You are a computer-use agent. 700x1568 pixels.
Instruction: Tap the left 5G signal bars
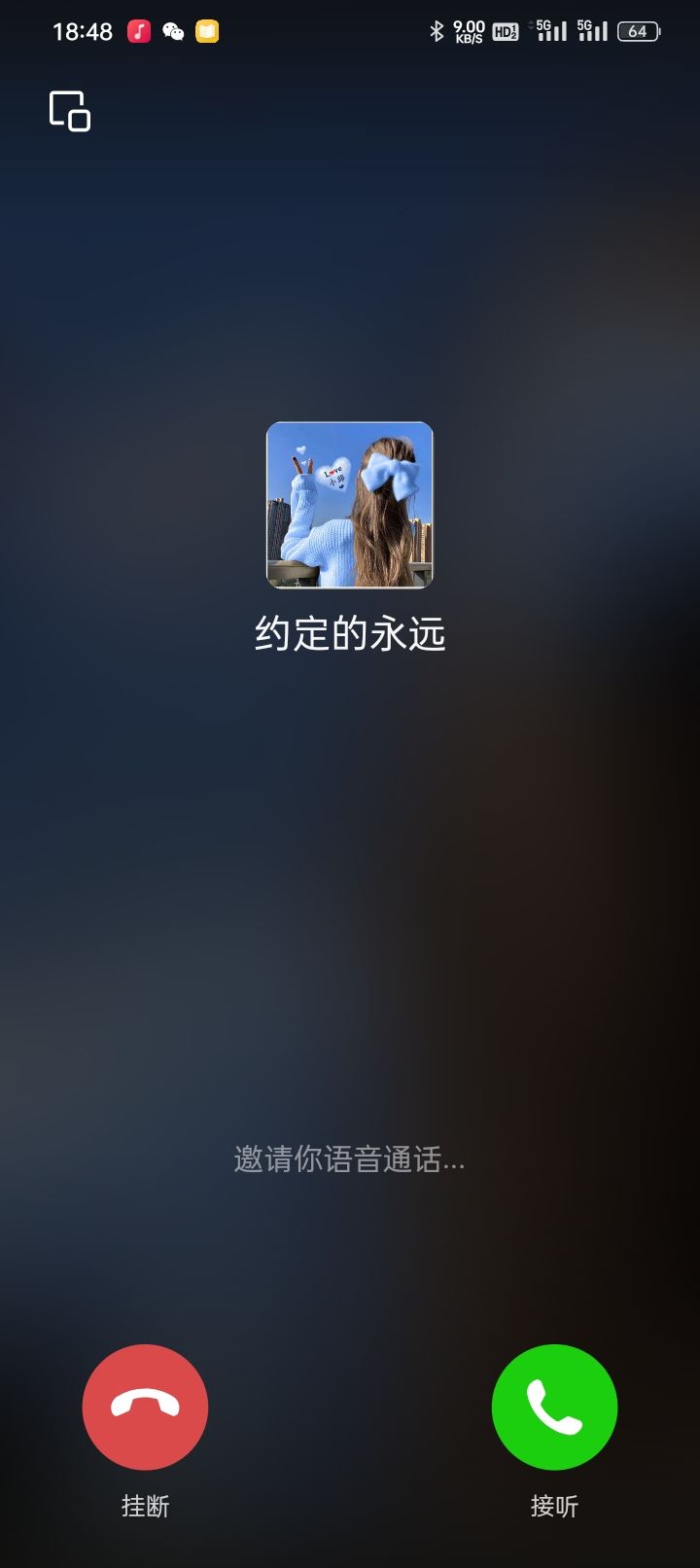point(549,31)
